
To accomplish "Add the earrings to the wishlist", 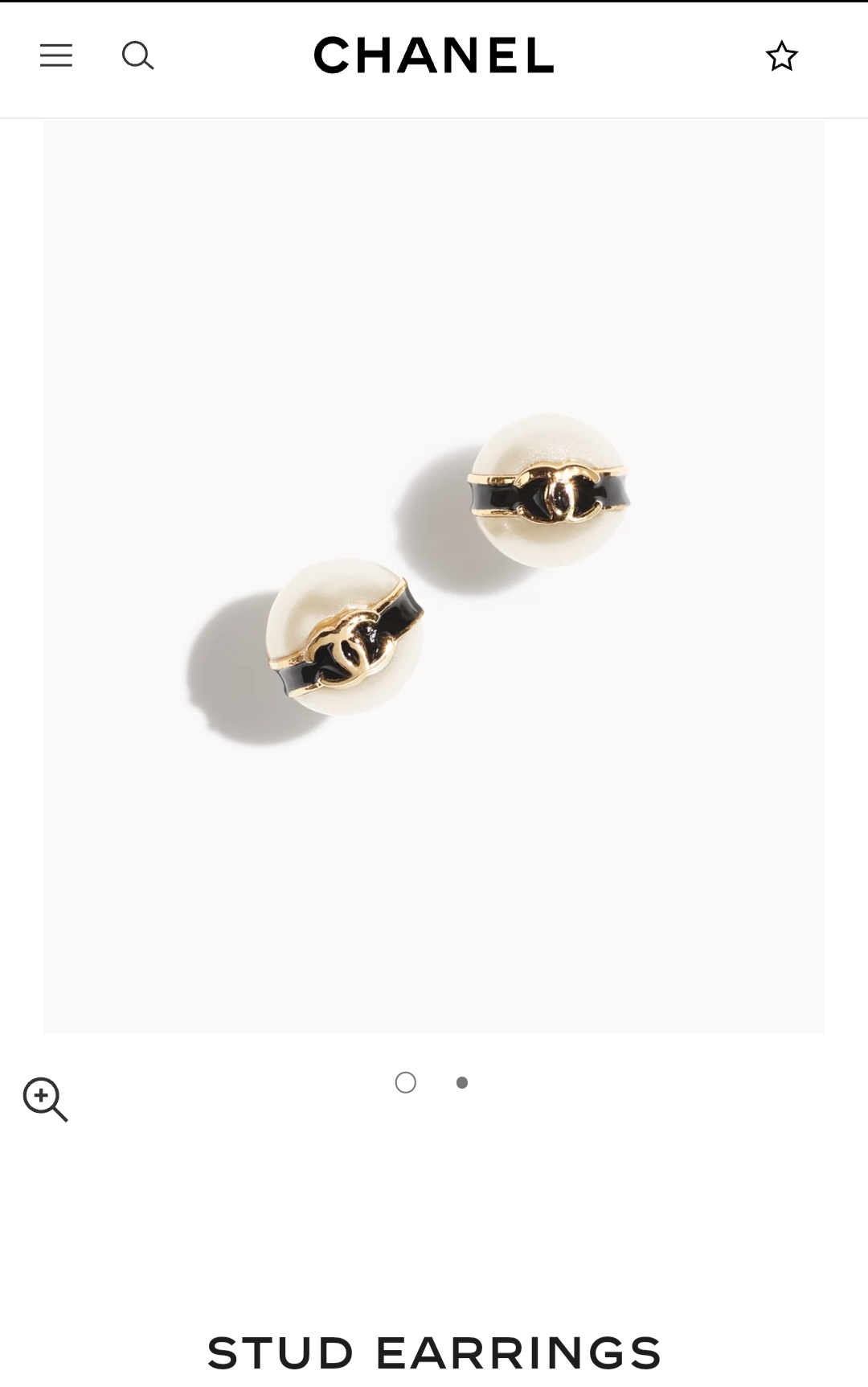I will point(781,56).
